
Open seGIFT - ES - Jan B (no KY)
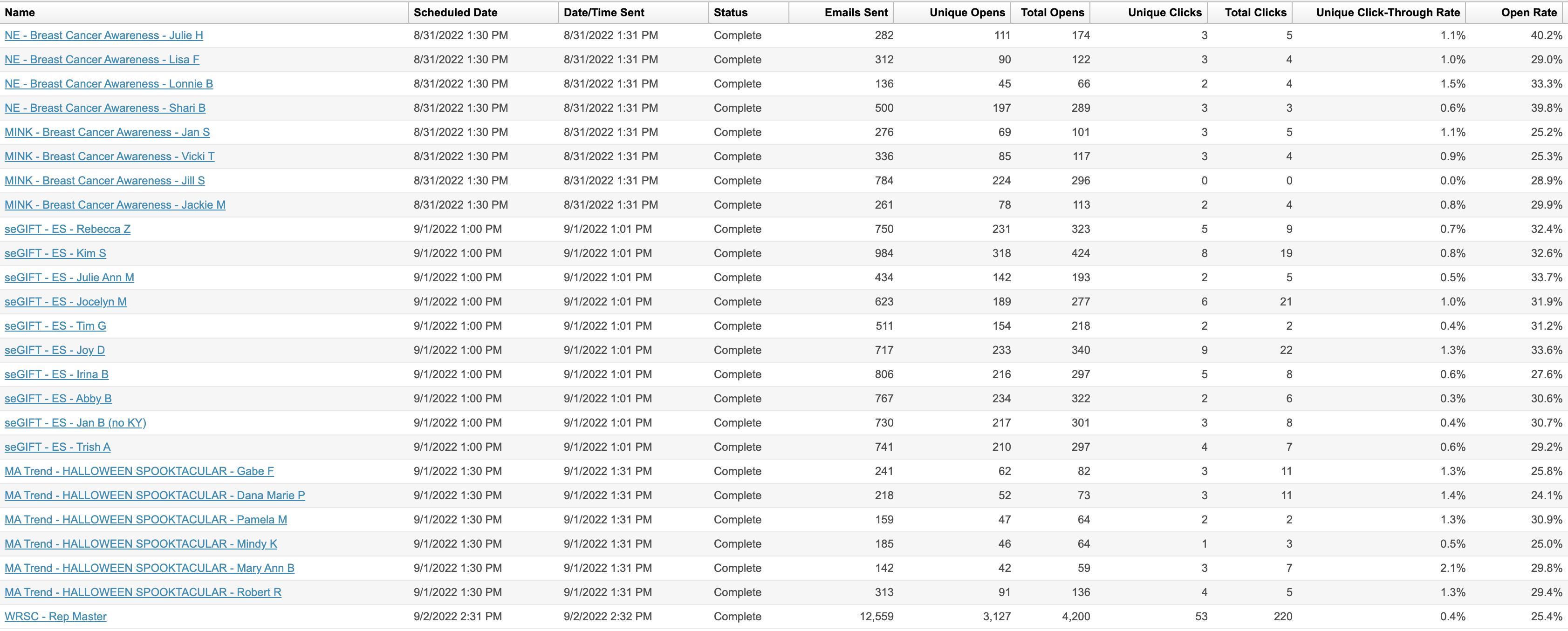click(x=75, y=423)
